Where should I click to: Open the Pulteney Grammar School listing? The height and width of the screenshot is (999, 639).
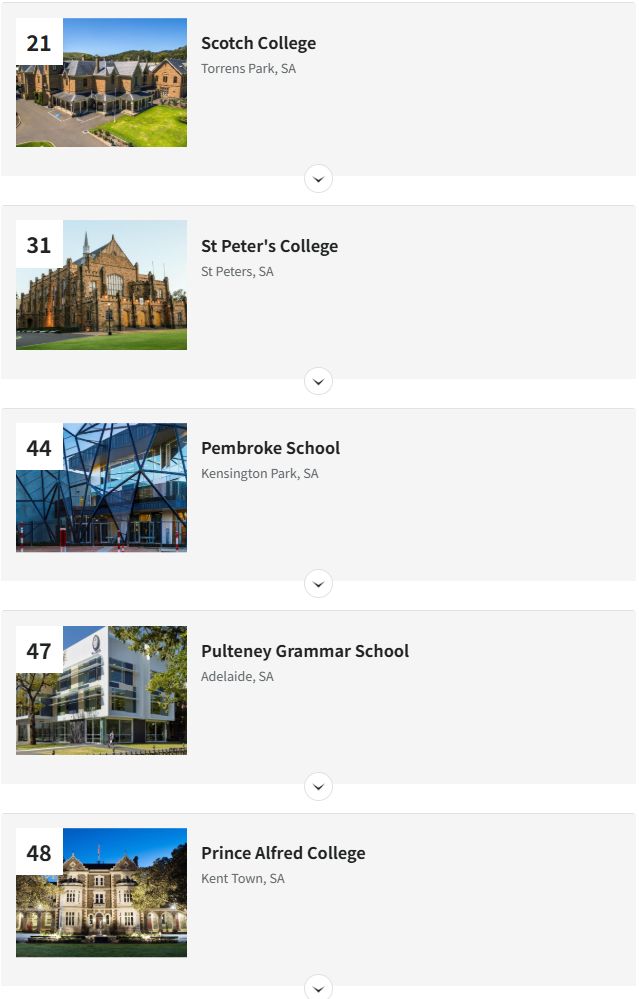pos(305,651)
